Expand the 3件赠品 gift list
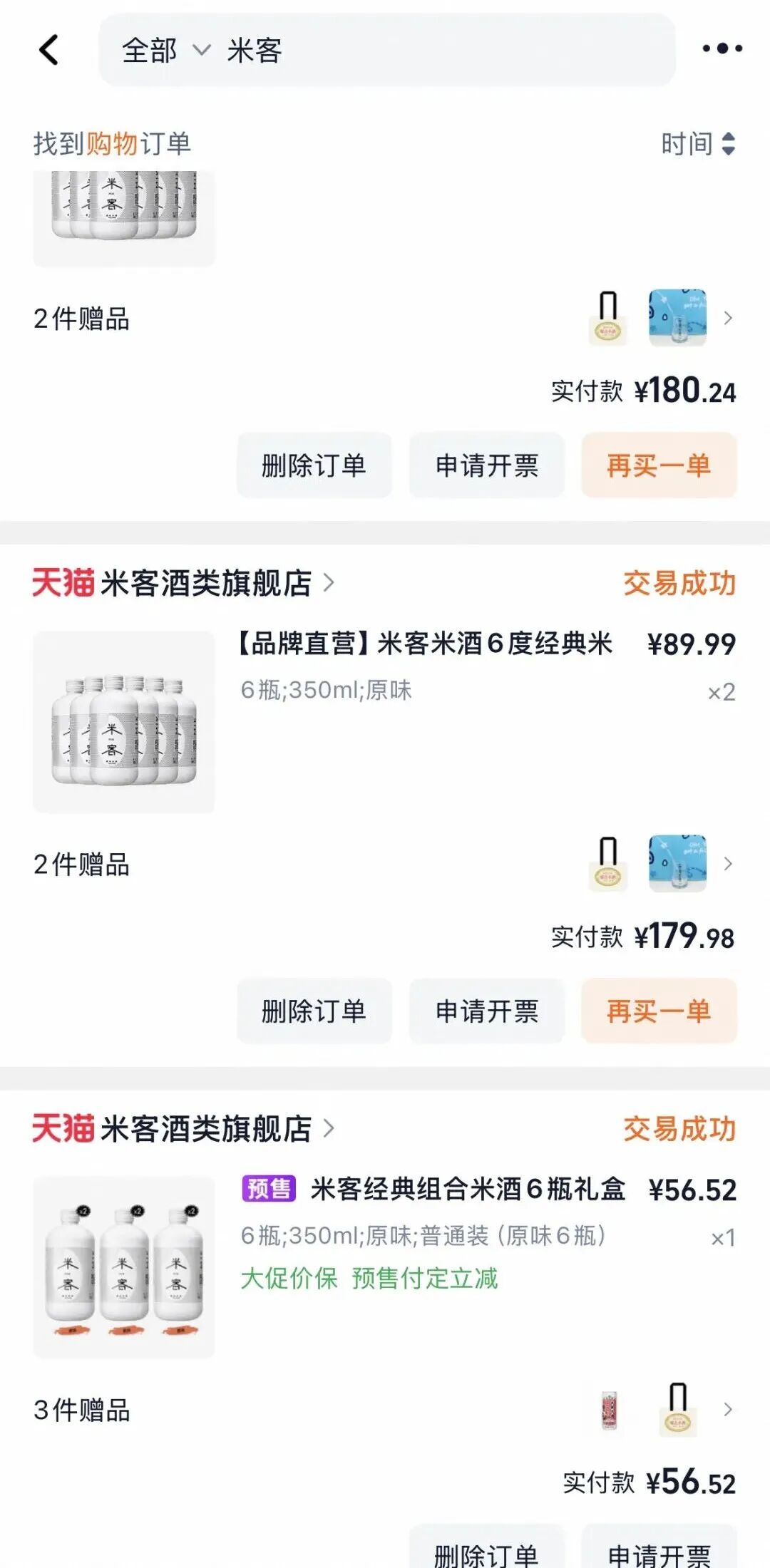The image size is (770, 1568). 727,1410
